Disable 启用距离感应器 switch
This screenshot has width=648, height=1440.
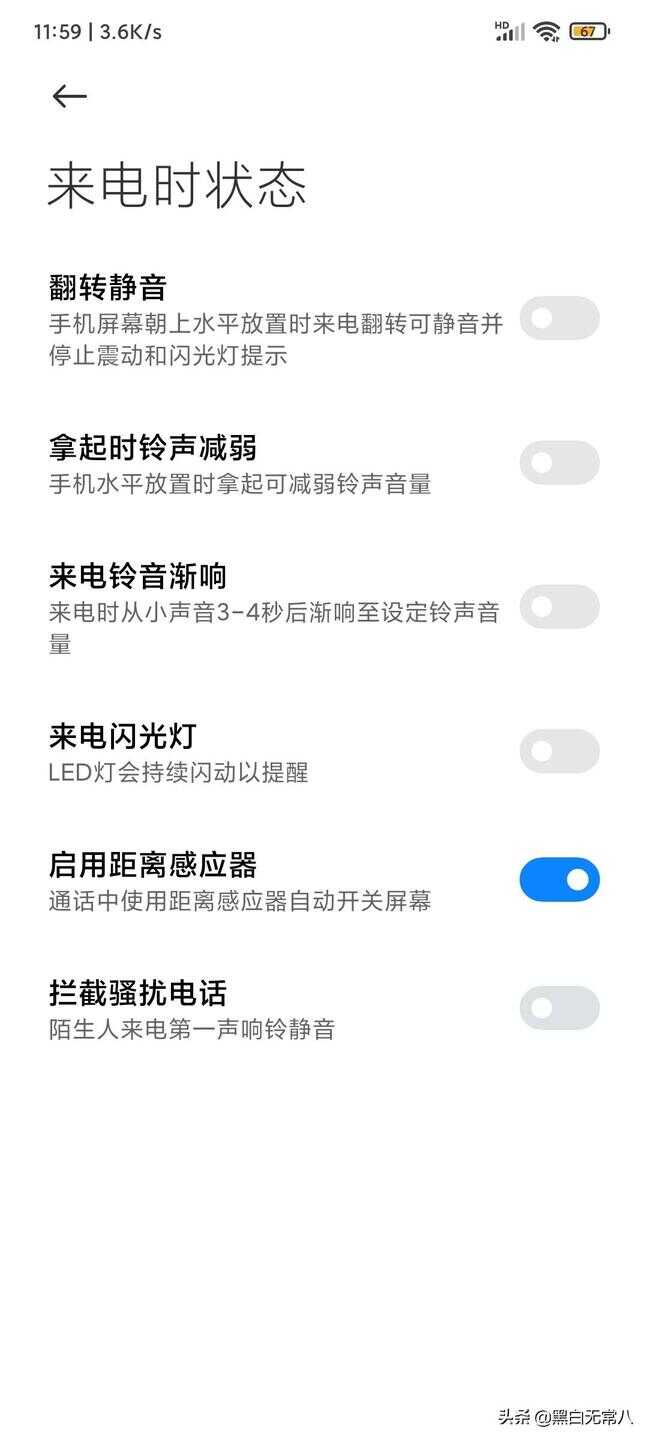click(559, 880)
